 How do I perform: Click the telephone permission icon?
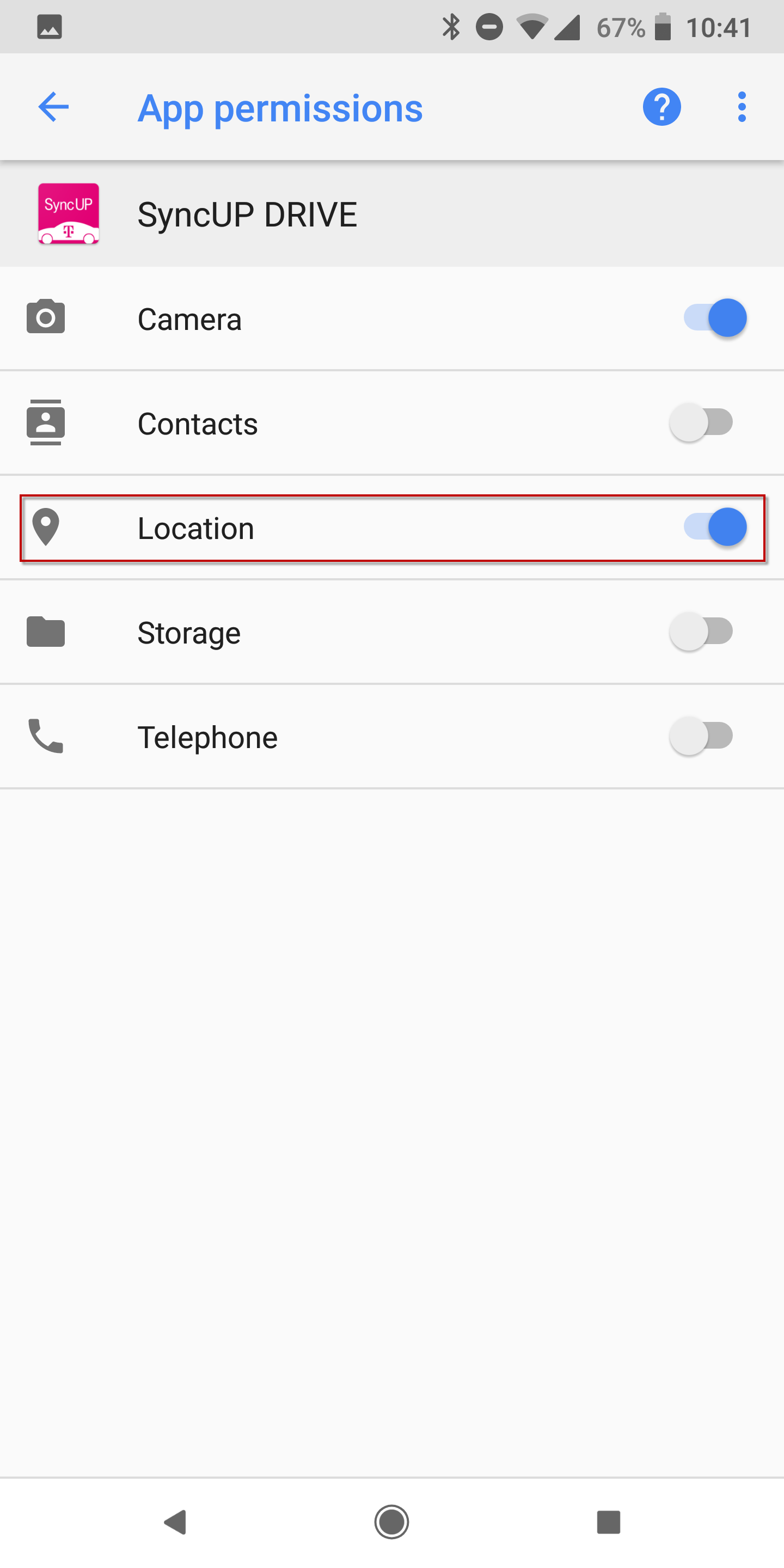point(46,737)
